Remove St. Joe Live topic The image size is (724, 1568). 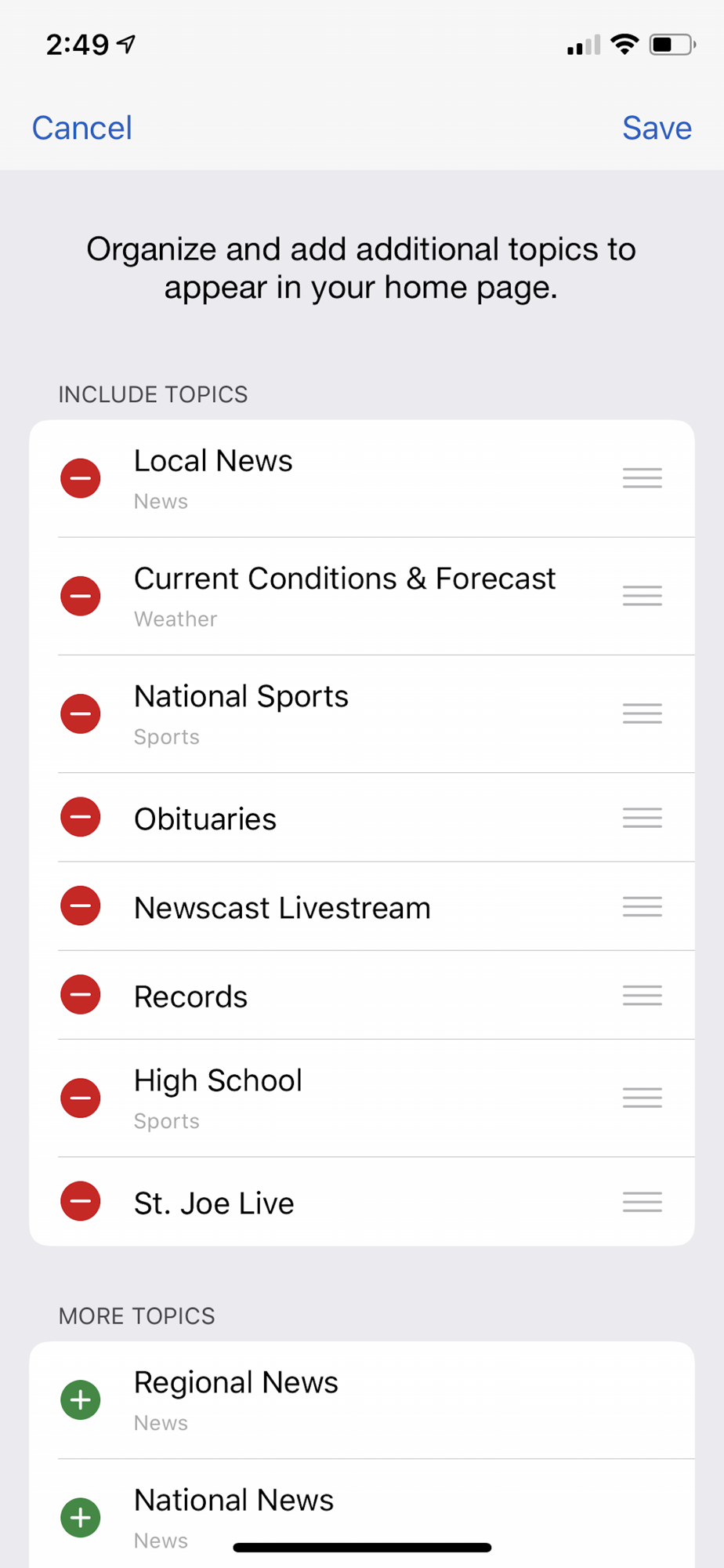(81, 1201)
